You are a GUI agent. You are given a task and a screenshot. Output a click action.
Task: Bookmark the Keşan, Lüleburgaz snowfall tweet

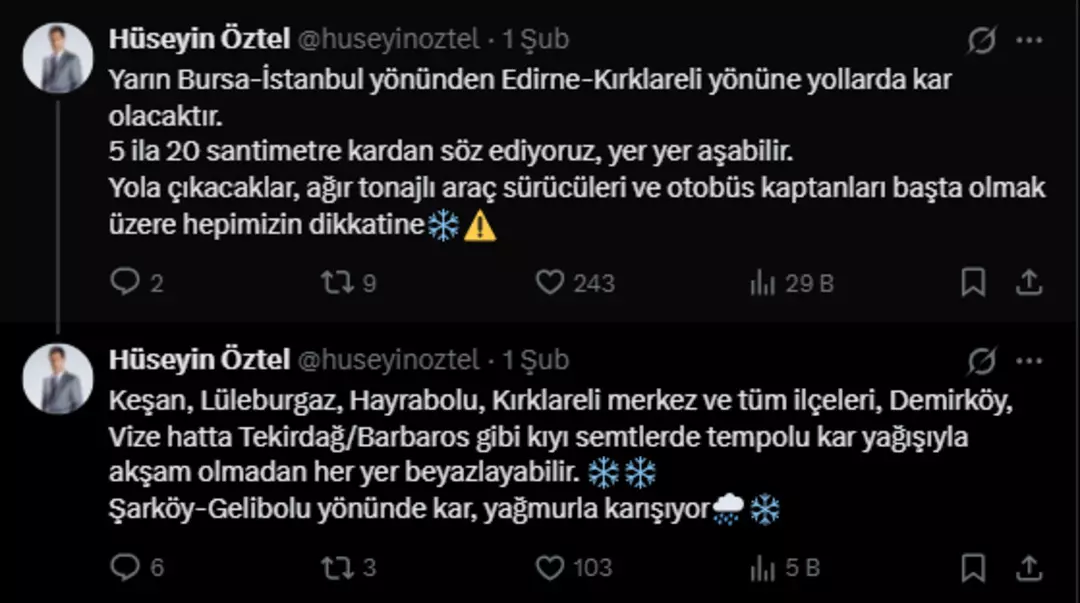973,568
